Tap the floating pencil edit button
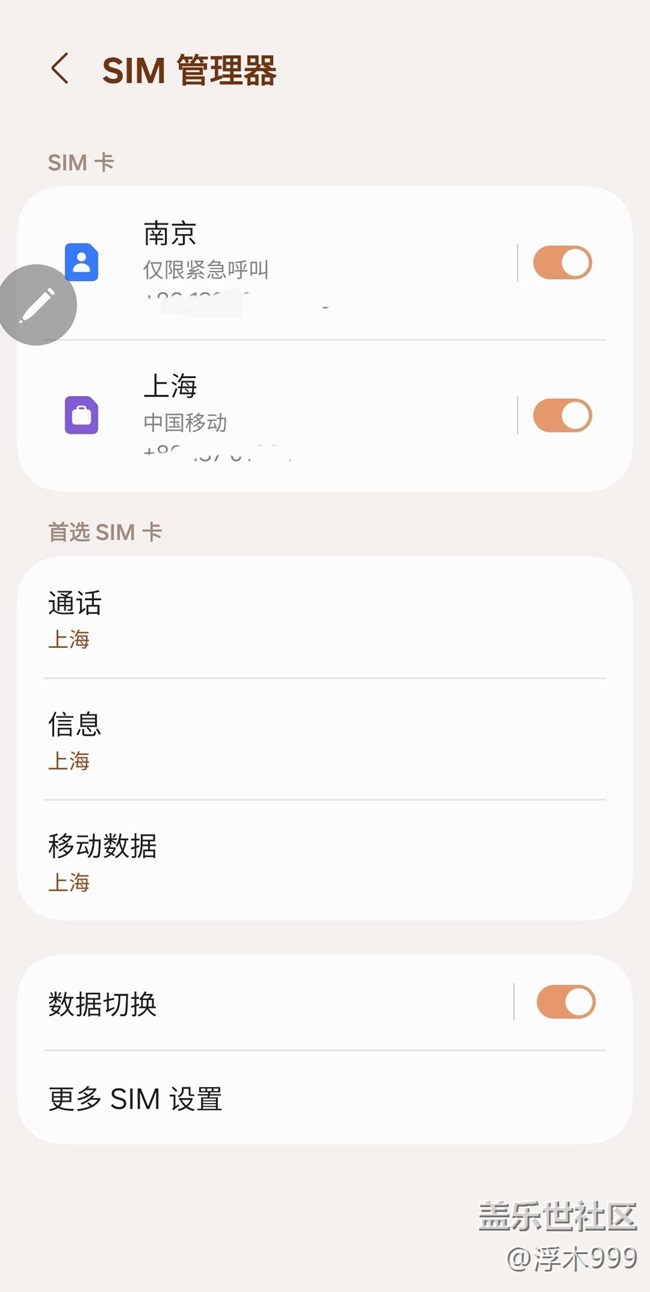 [37, 305]
